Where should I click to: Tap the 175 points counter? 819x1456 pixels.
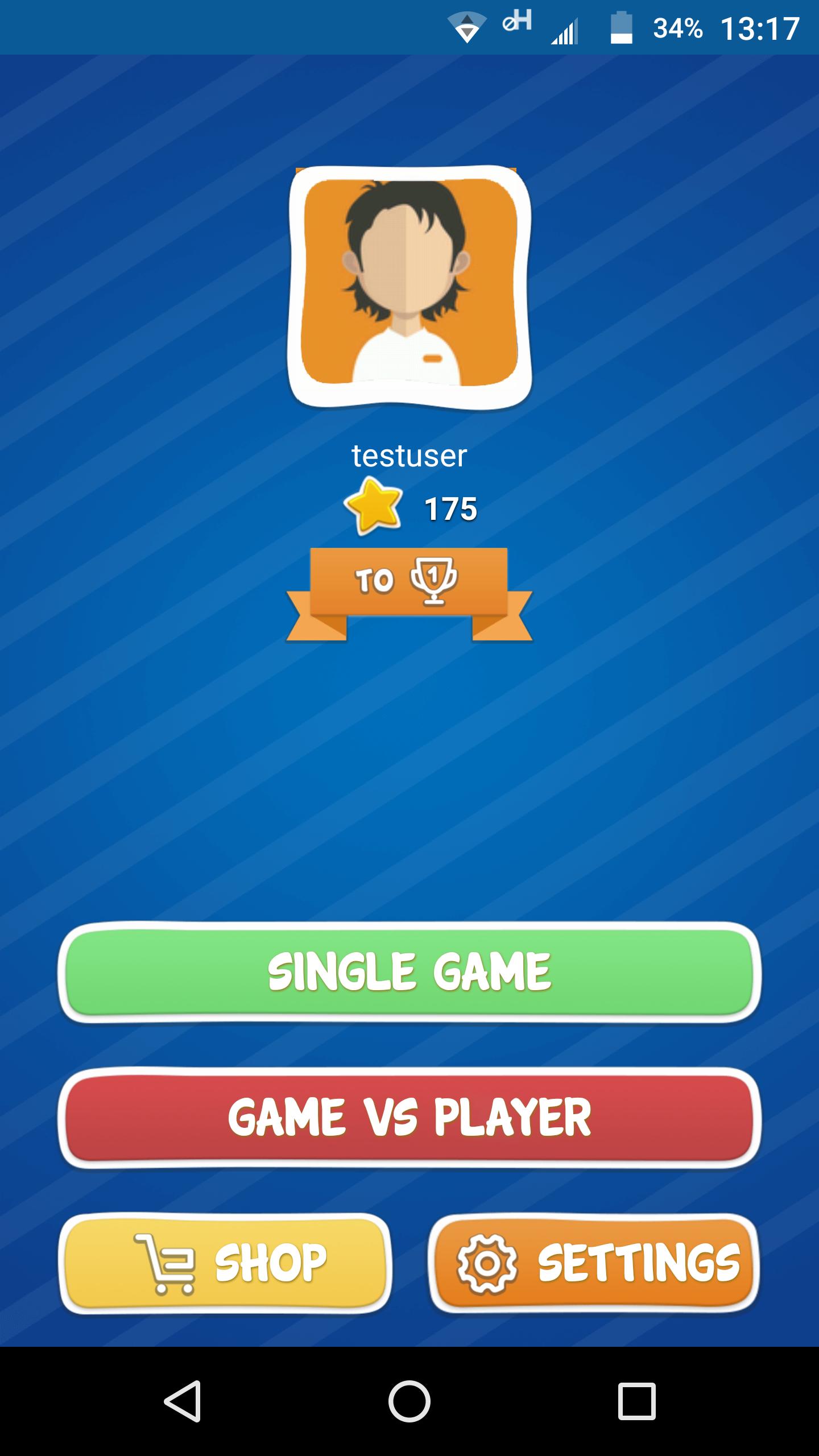450,508
